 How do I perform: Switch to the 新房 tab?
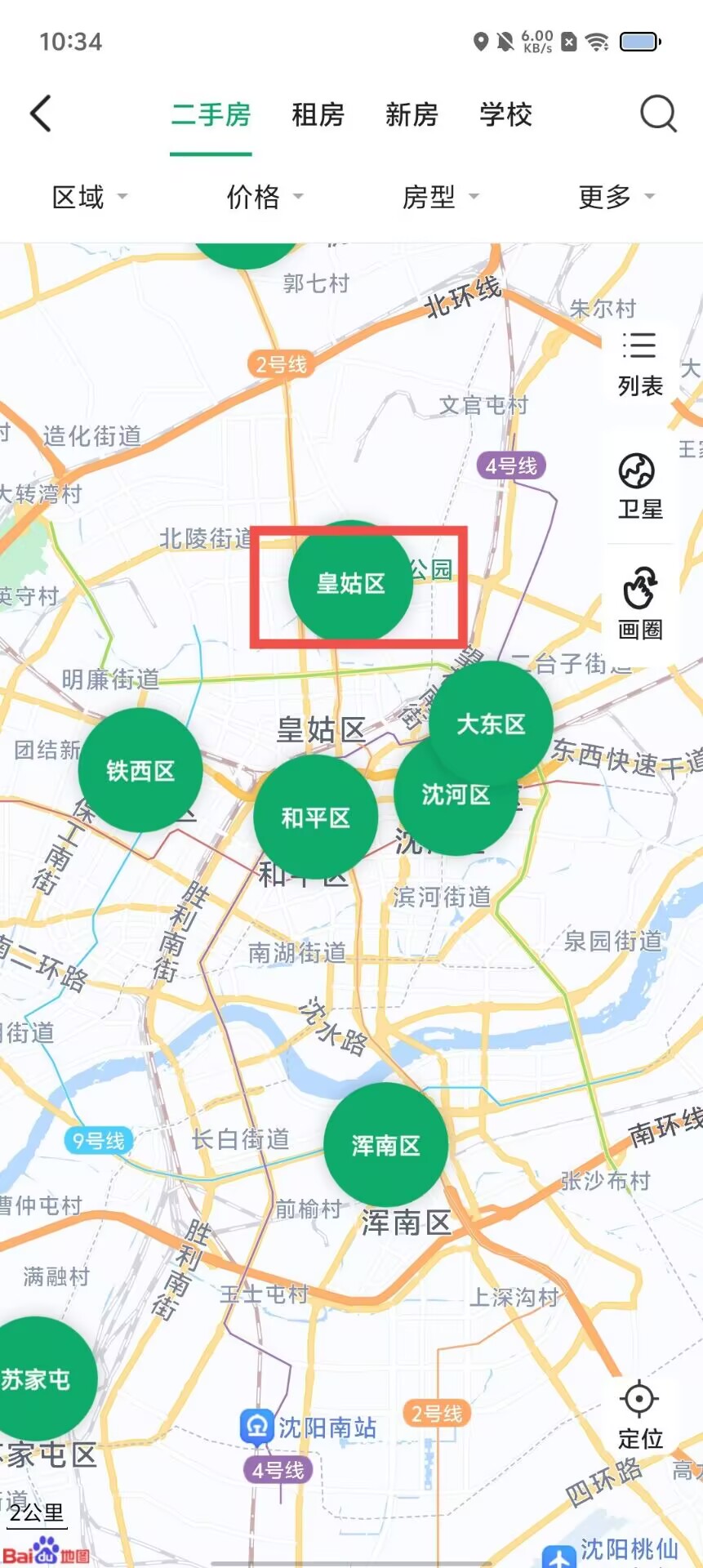412,114
